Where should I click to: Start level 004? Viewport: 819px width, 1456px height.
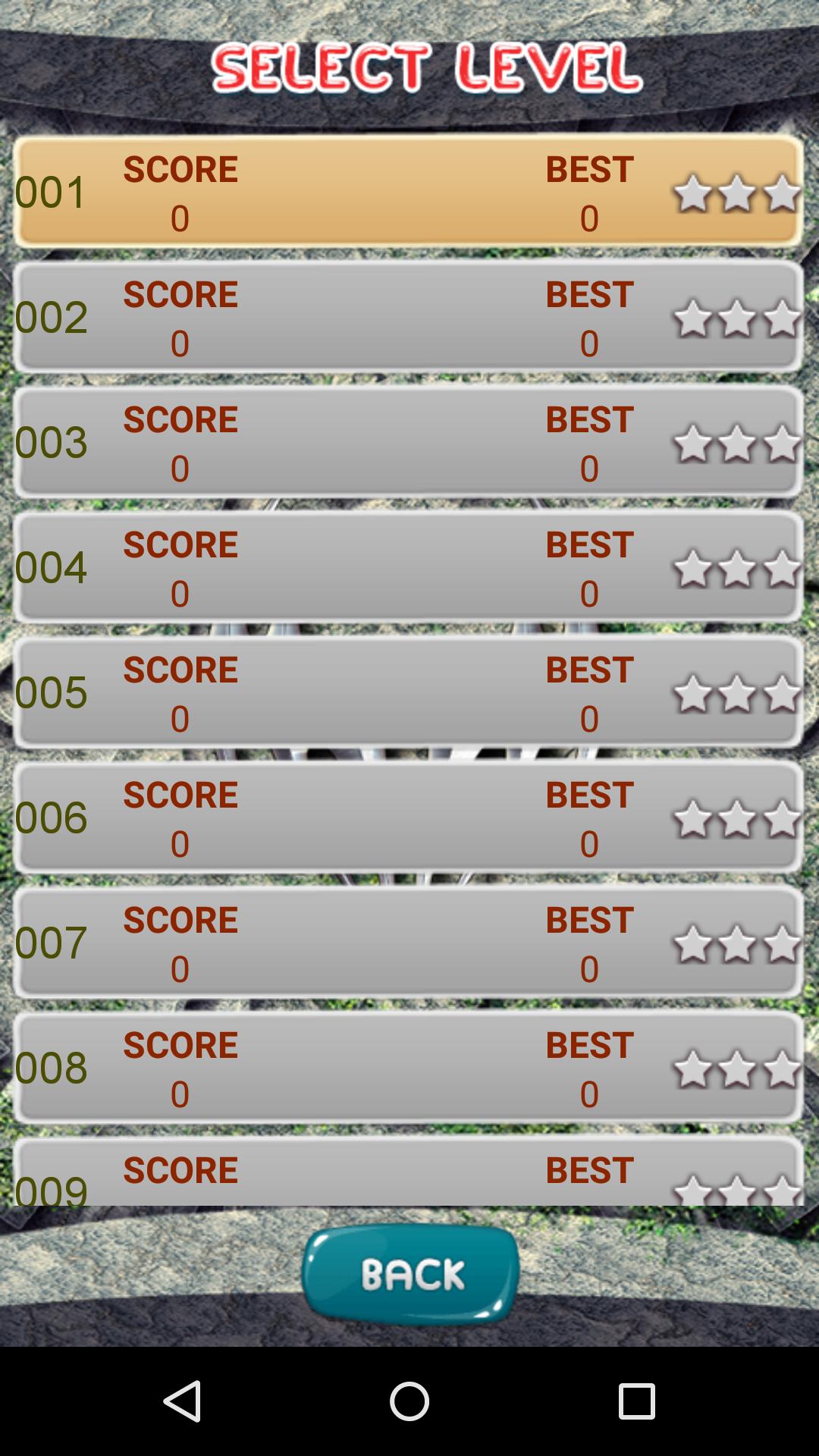click(x=408, y=566)
